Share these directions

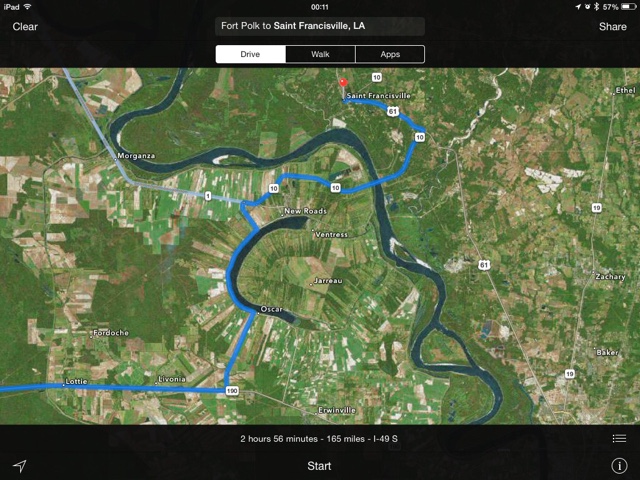612,27
